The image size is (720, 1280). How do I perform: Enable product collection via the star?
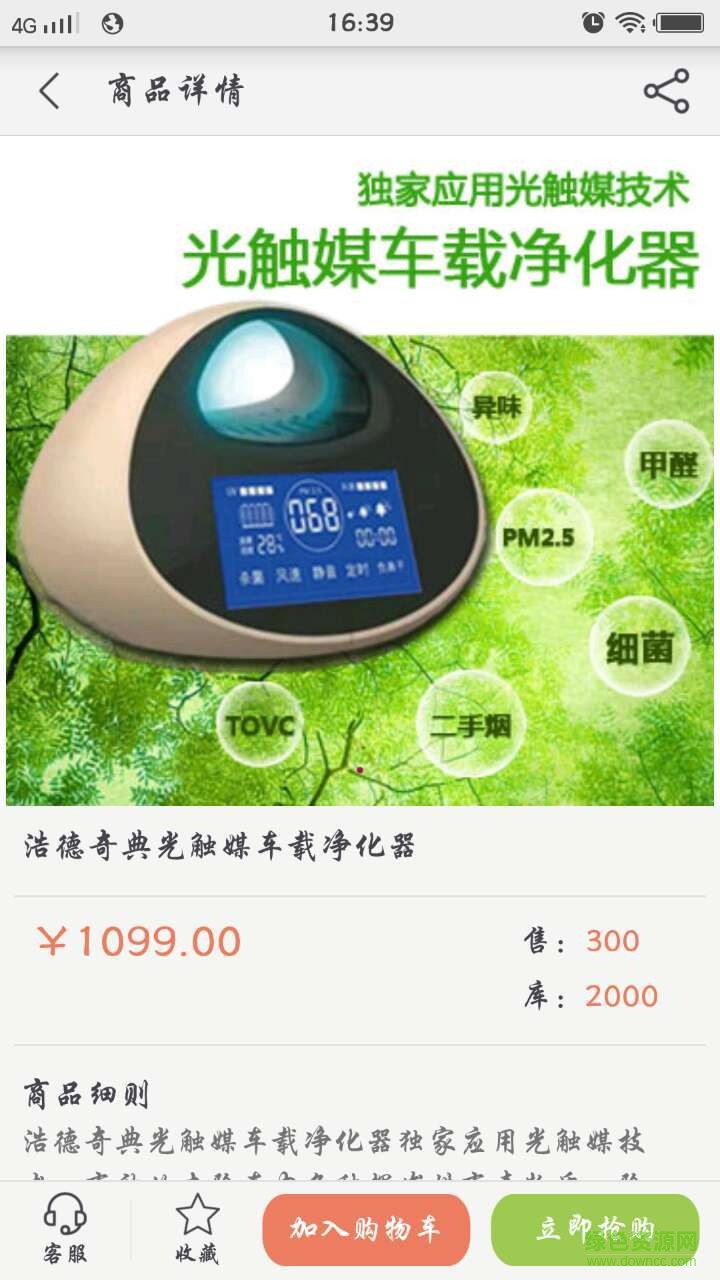click(196, 1215)
